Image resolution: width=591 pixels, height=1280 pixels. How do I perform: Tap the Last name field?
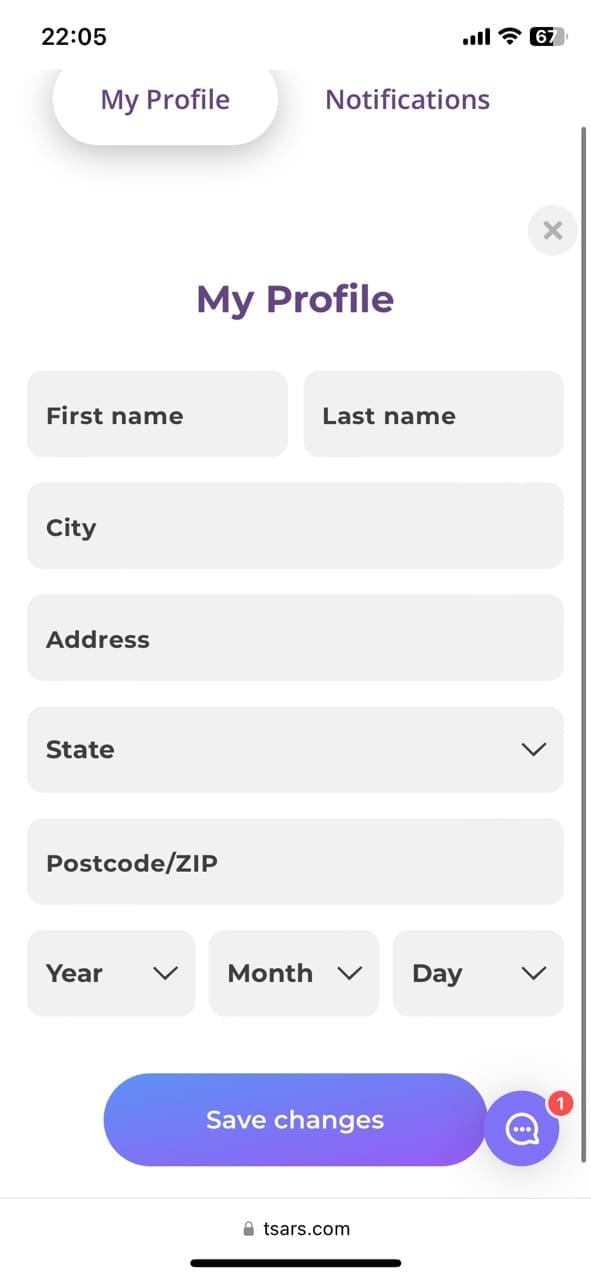(434, 414)
